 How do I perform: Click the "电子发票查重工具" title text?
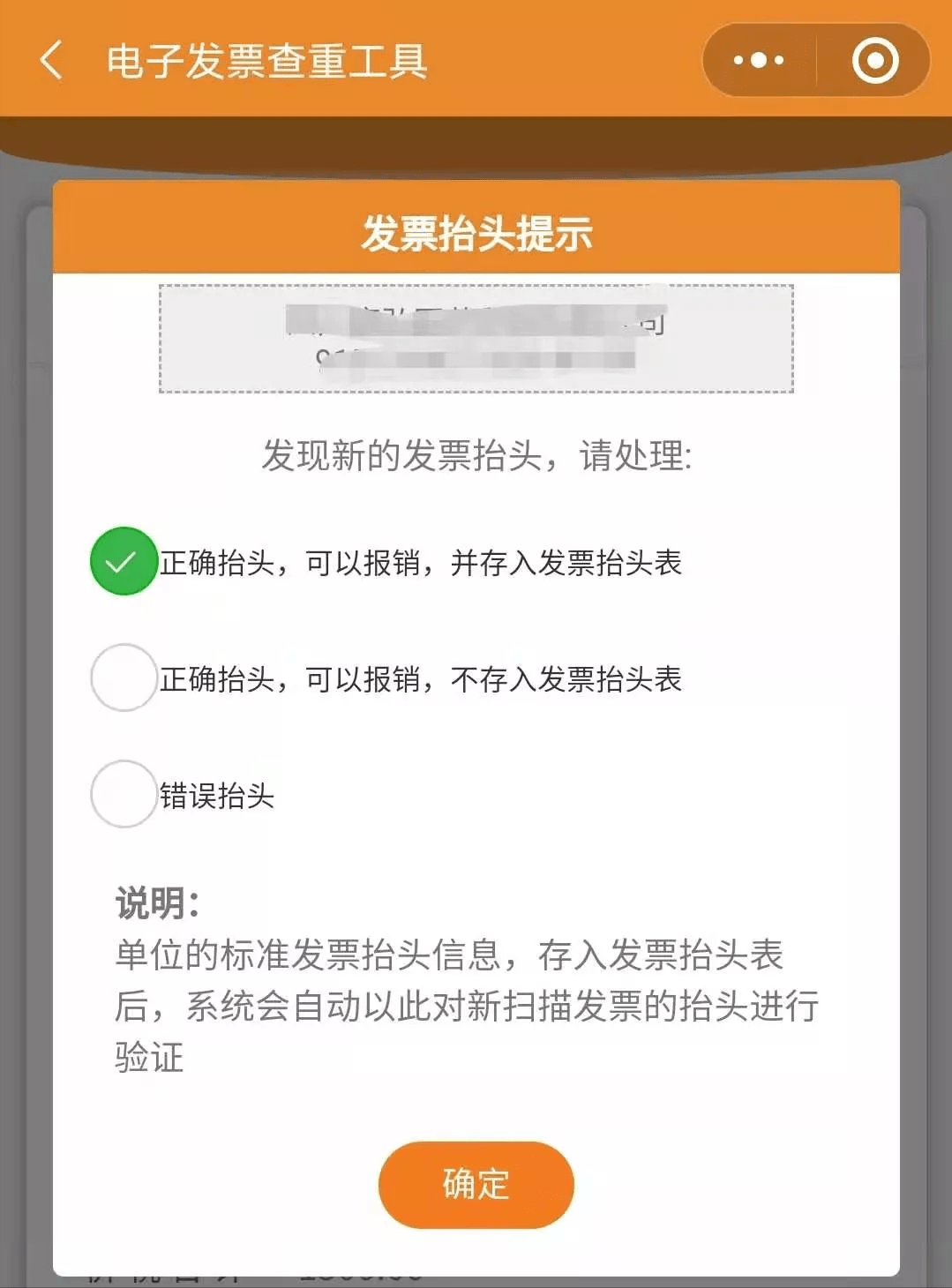(265, 60)
